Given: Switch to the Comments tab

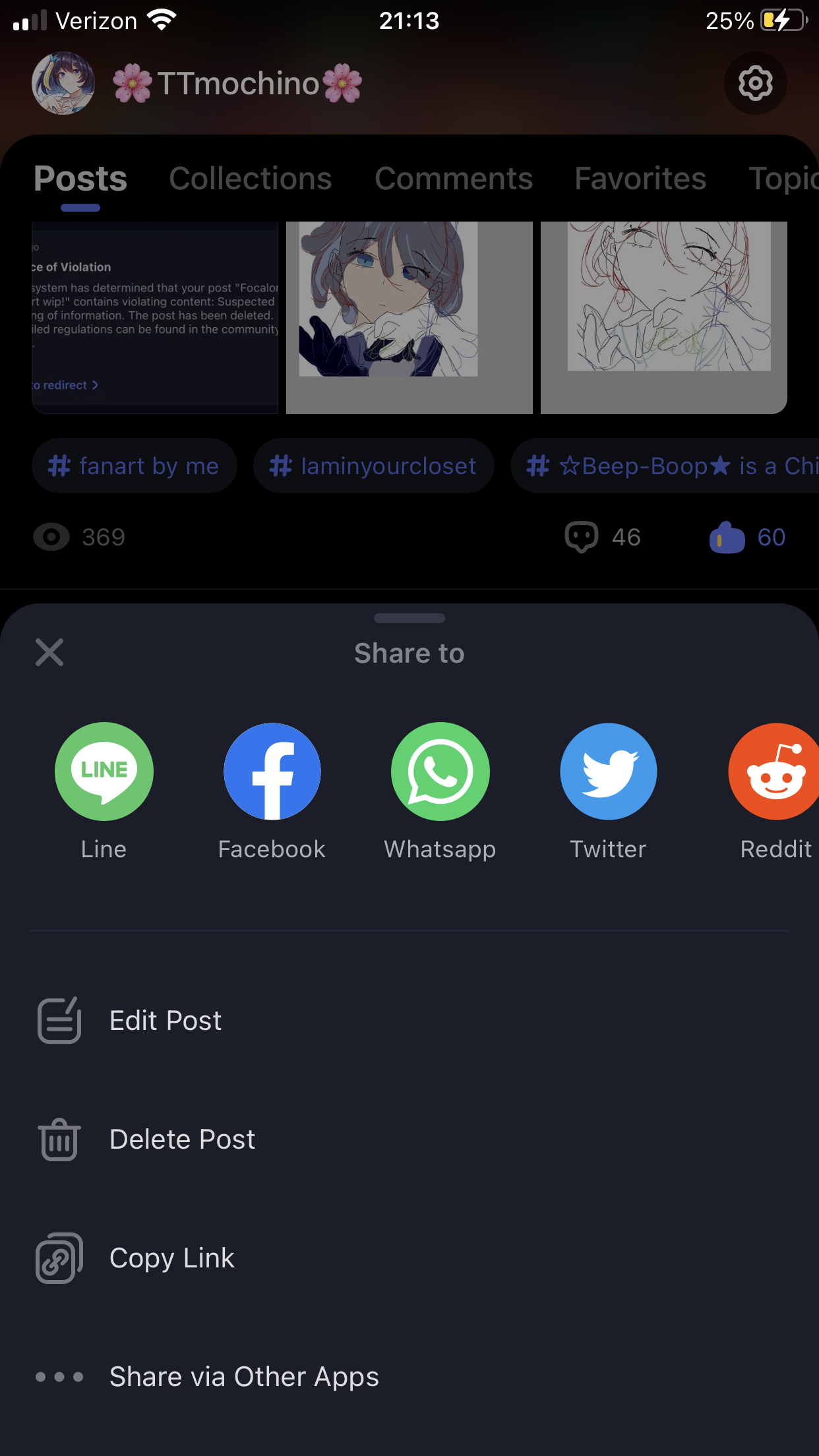Looking at the screenshot, I should [x=454, y=179].
